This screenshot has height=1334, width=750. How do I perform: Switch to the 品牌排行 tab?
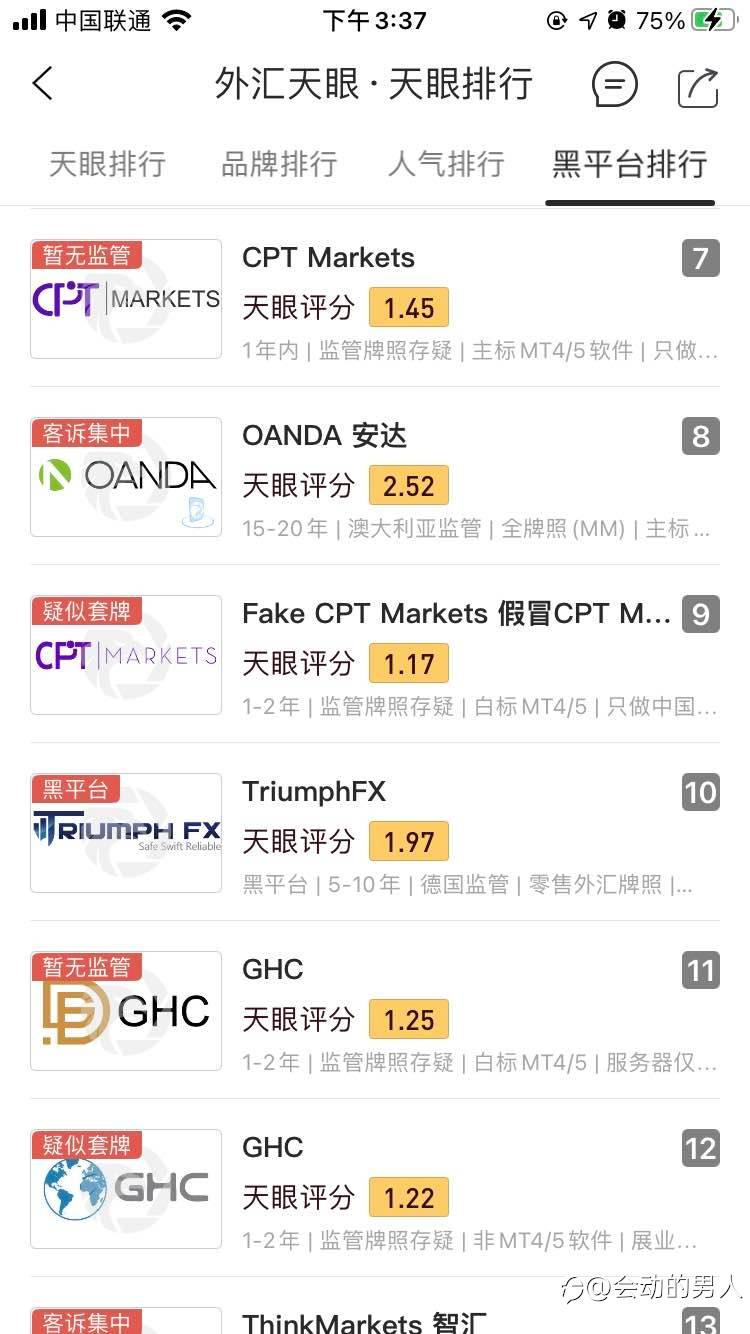coord(279,164)
